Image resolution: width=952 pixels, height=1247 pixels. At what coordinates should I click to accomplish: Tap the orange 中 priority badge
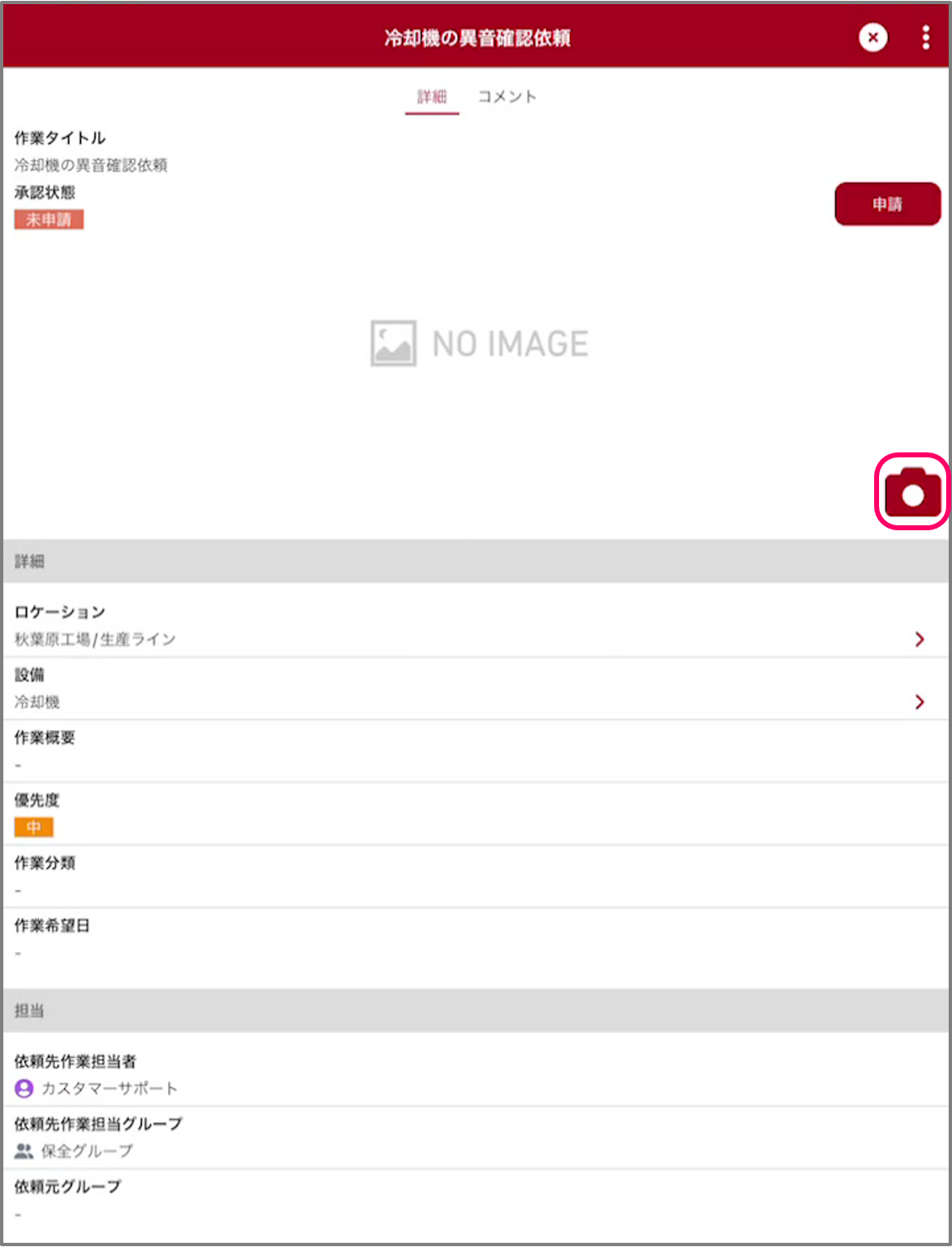click(33, 826)
